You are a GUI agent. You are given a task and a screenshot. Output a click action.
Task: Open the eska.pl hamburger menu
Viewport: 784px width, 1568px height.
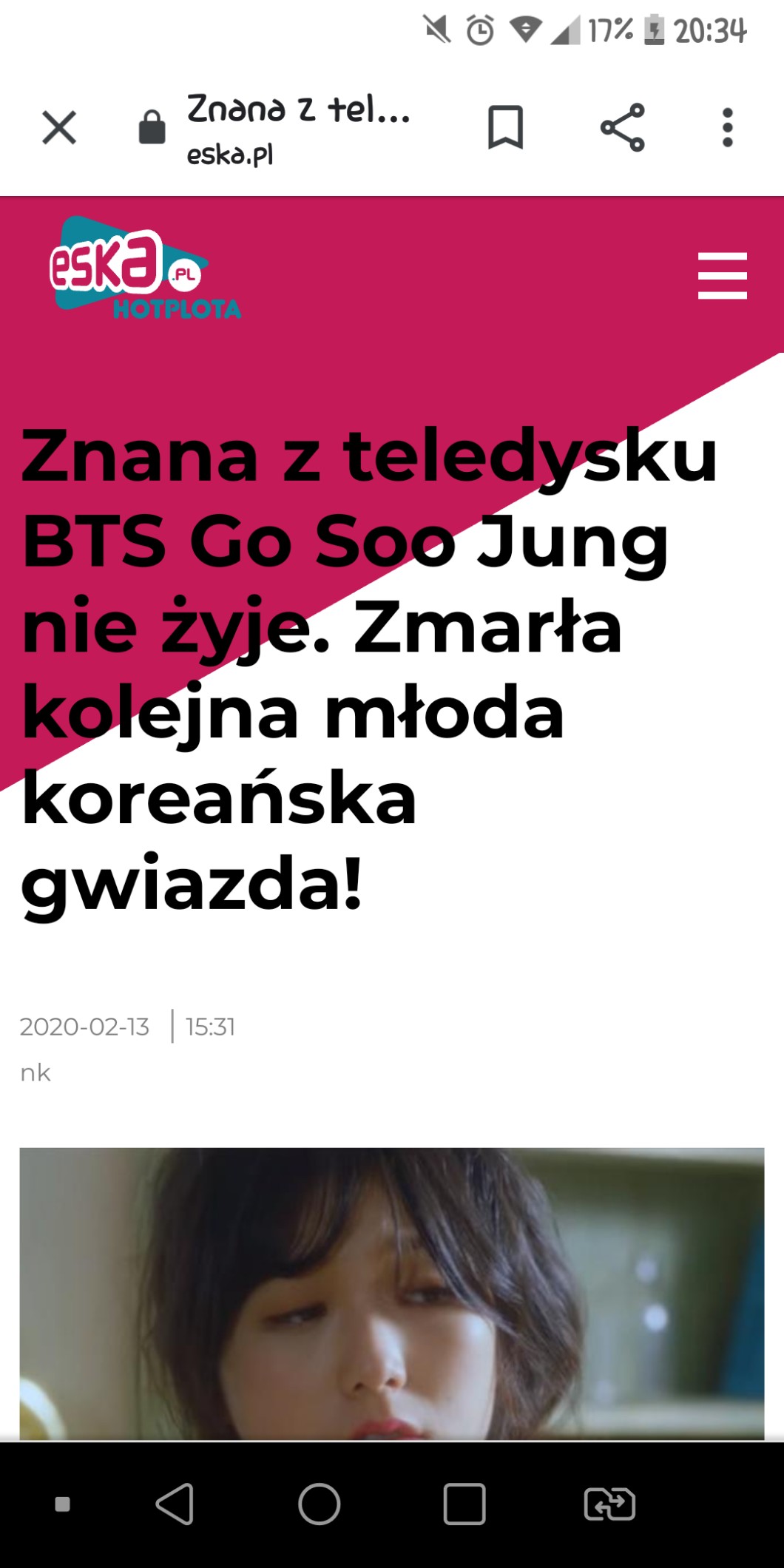point(722,276)
